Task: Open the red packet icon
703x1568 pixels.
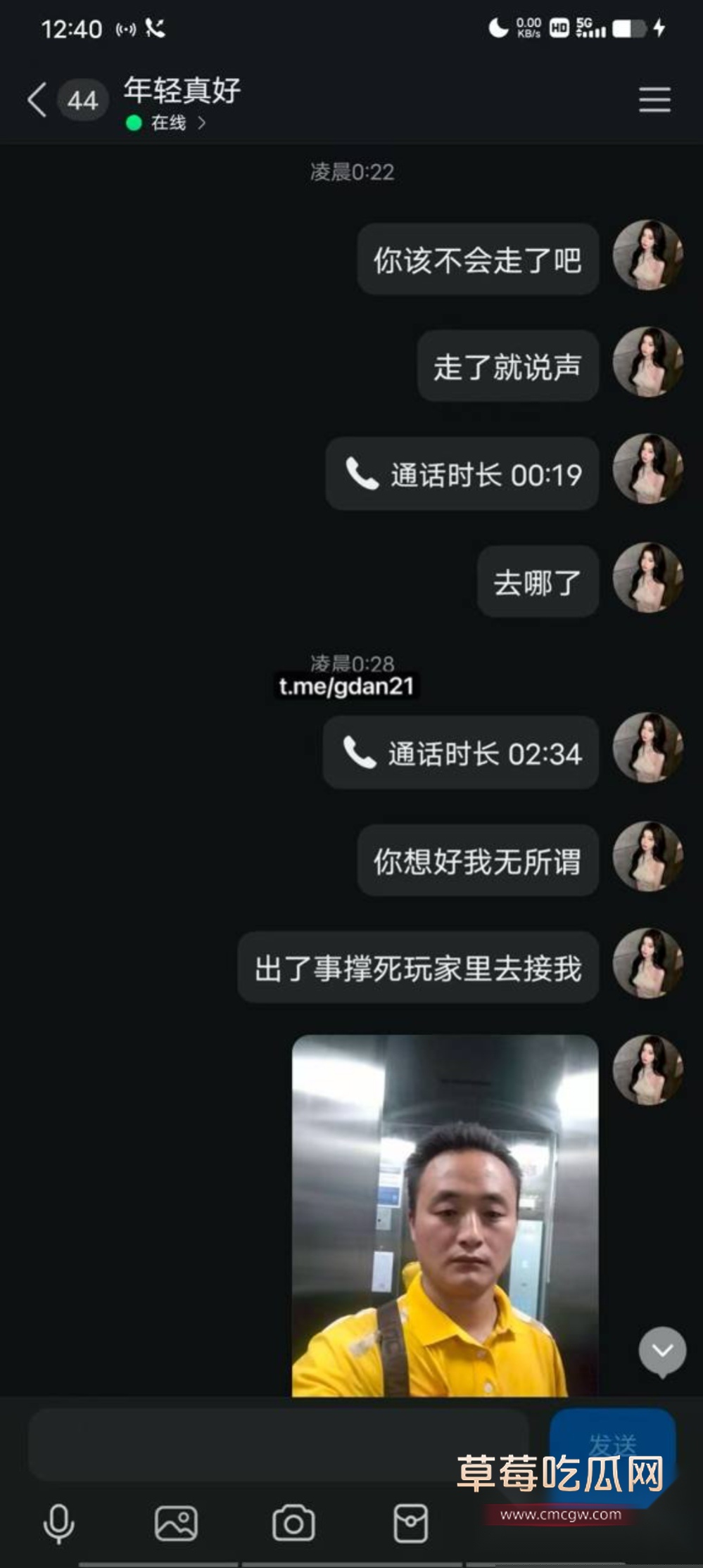Action: click(x=410, y=1524)
